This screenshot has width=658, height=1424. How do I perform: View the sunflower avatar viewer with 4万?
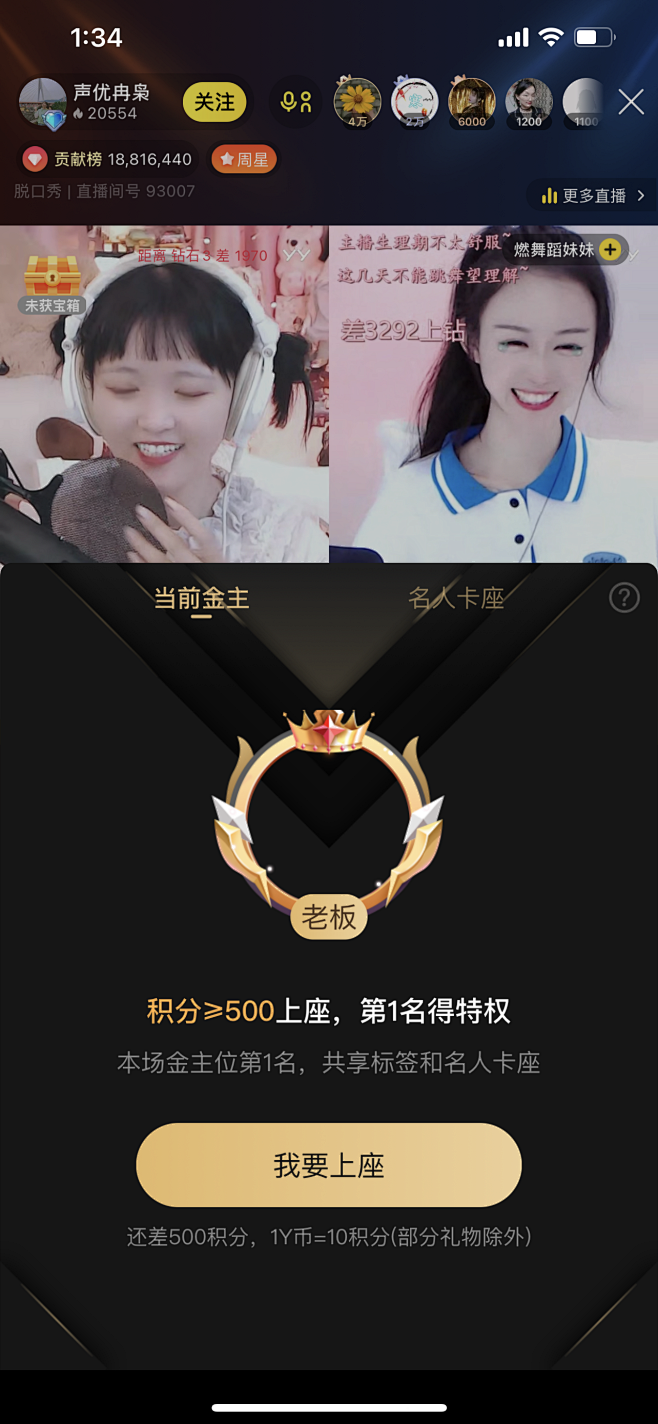pyautogui.click(x=357, y=102)
